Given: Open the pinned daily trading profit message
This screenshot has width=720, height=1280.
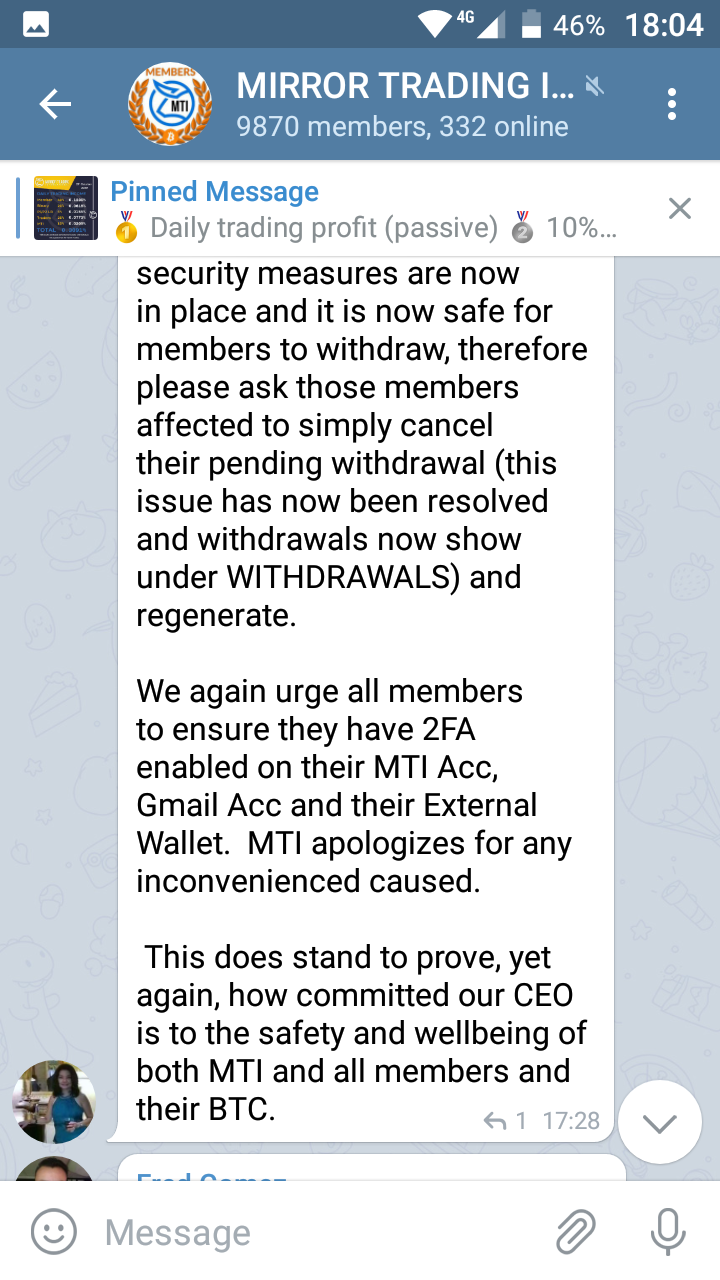Looking at the screenshot, I should (360, 209).
